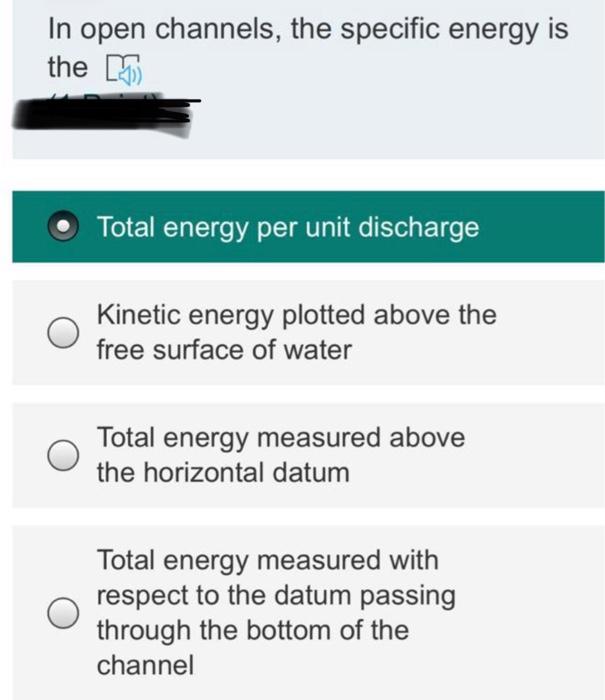Pick "Total energy measured above the horizontal datum"

(65, 455)
